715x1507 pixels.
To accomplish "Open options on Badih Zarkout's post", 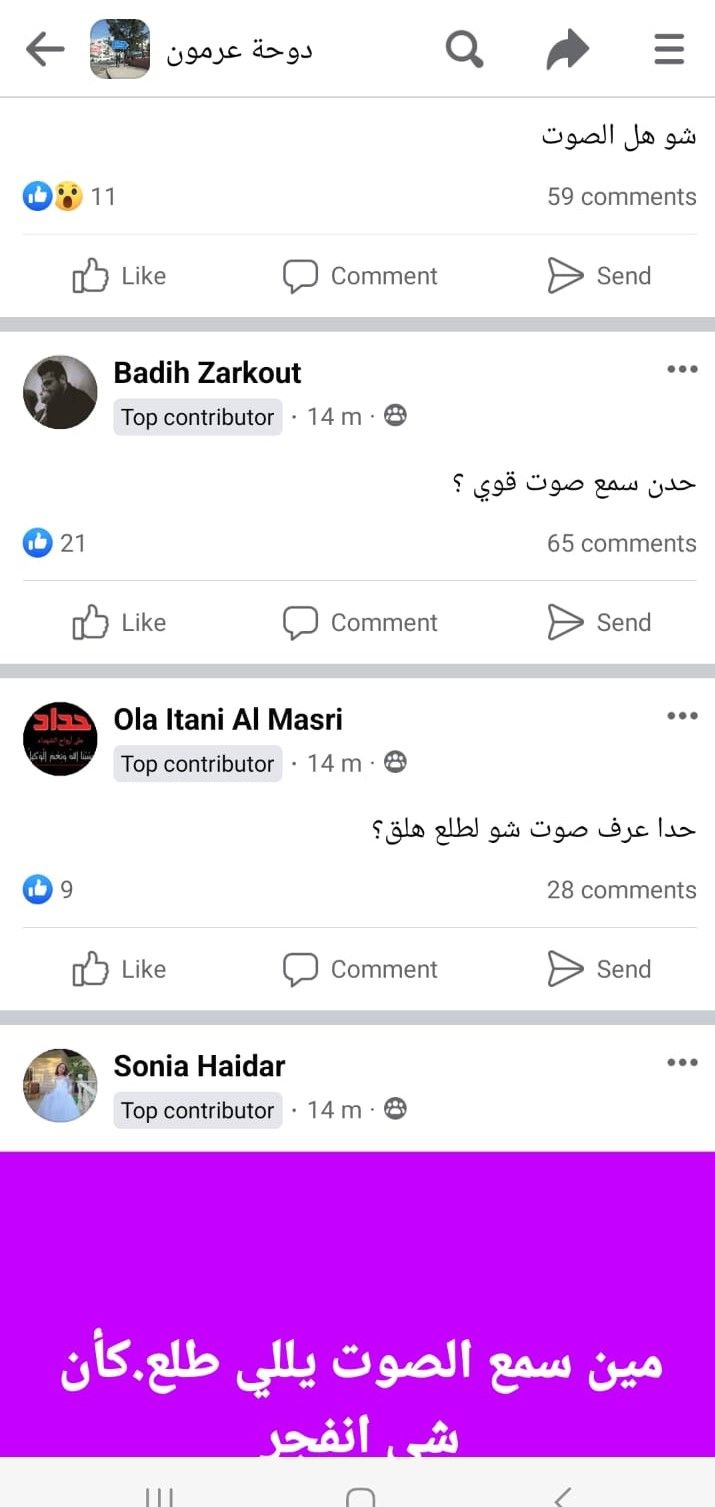I will [x=682, y=369].
